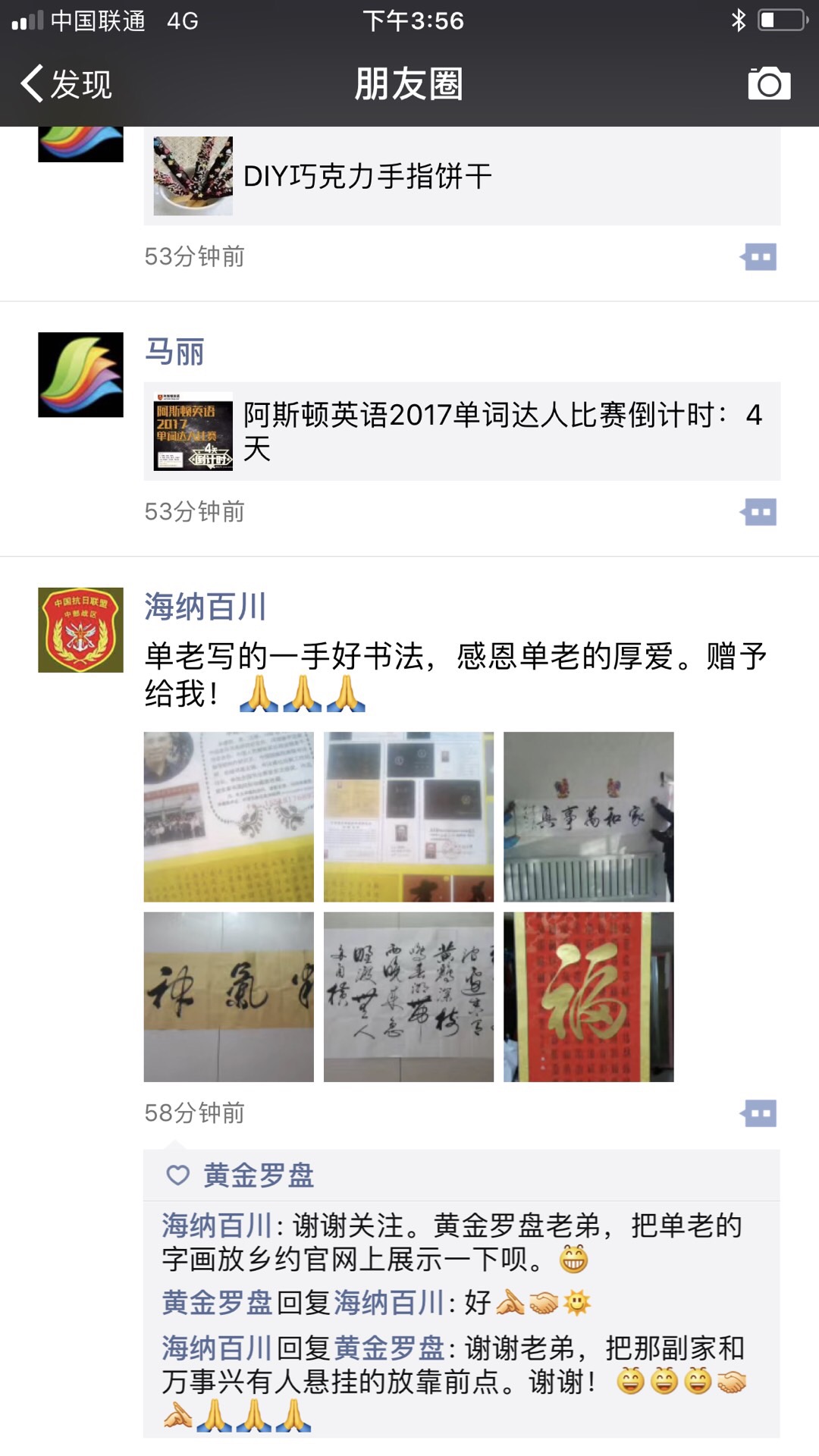View 海纳百川's profile avatar

click(80, 629)
